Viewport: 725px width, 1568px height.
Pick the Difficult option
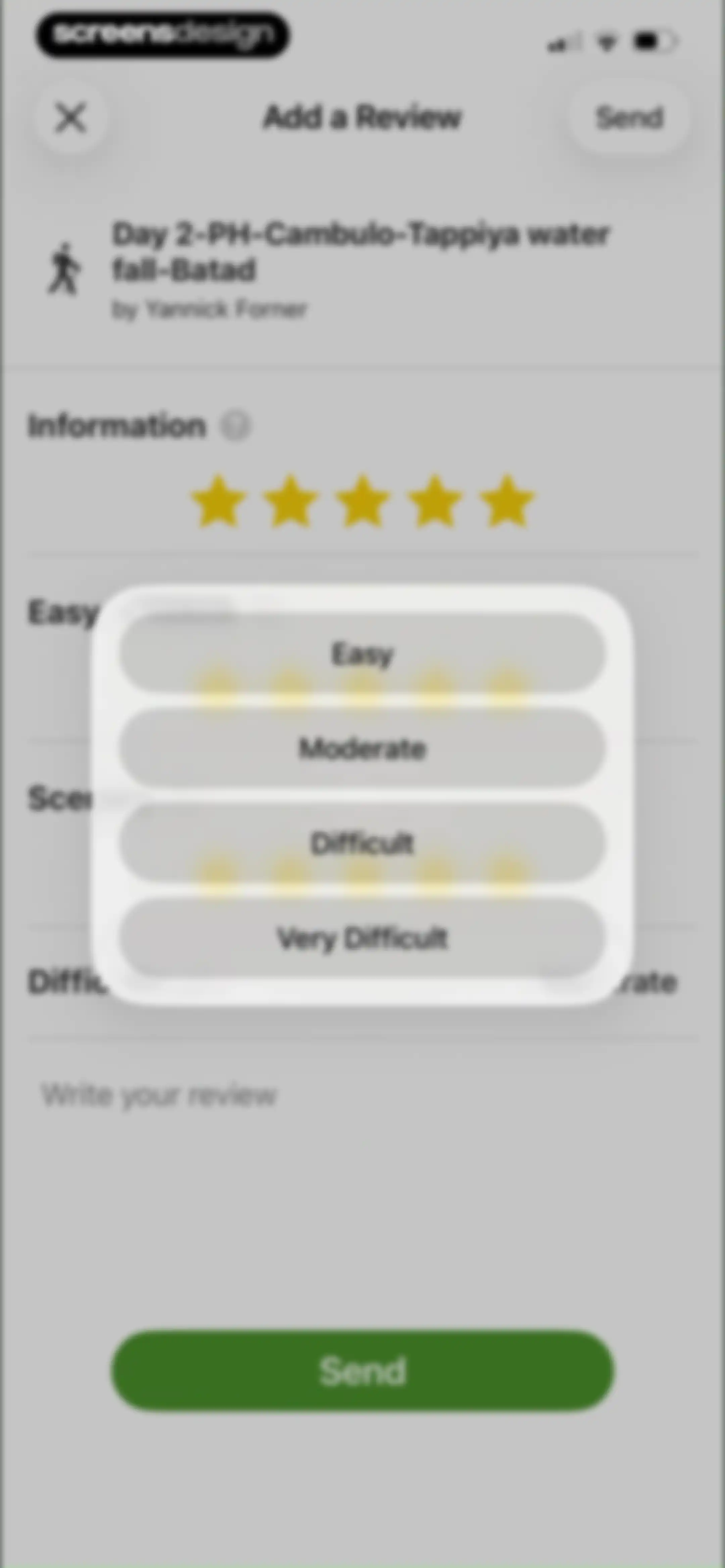coord(362,843)
